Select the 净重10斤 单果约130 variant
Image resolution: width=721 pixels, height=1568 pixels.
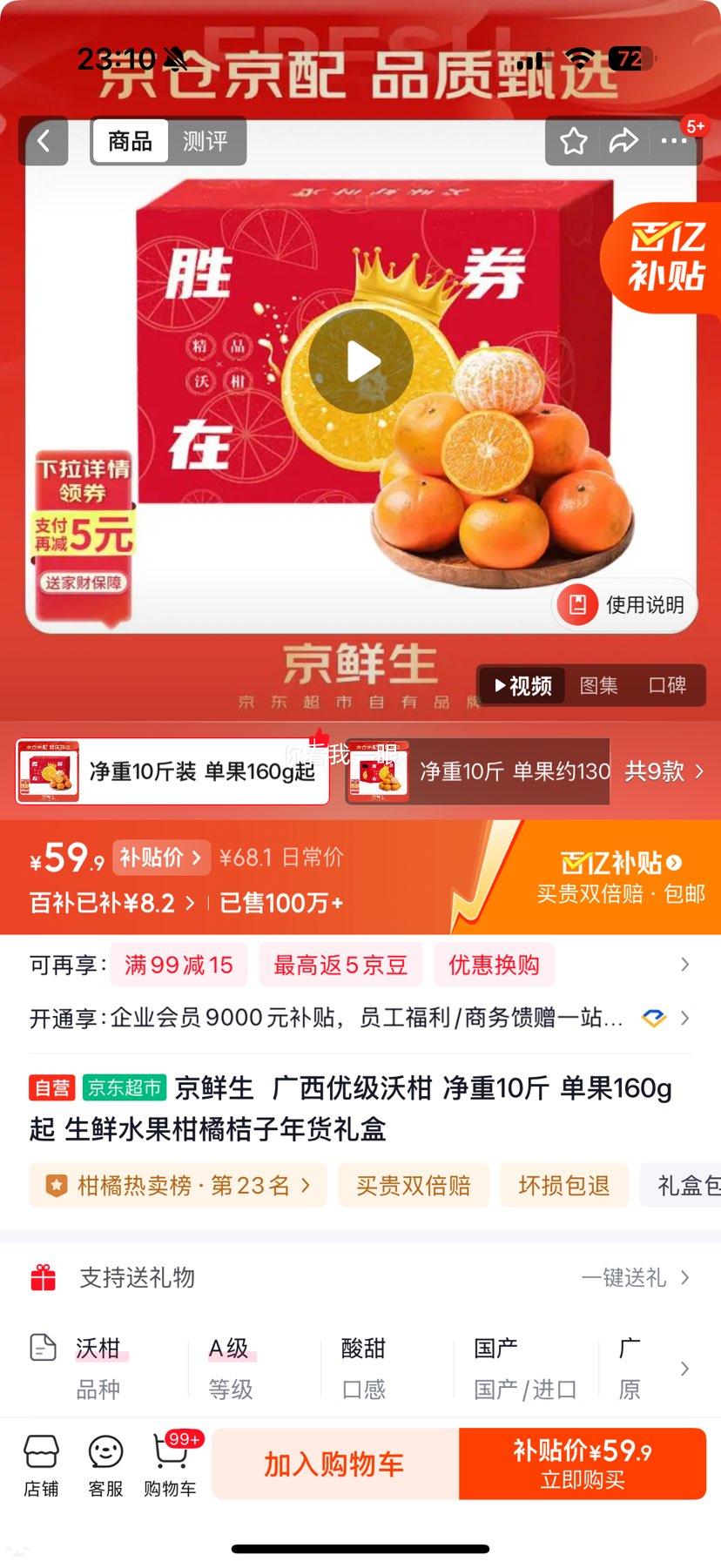coord(476,771)
